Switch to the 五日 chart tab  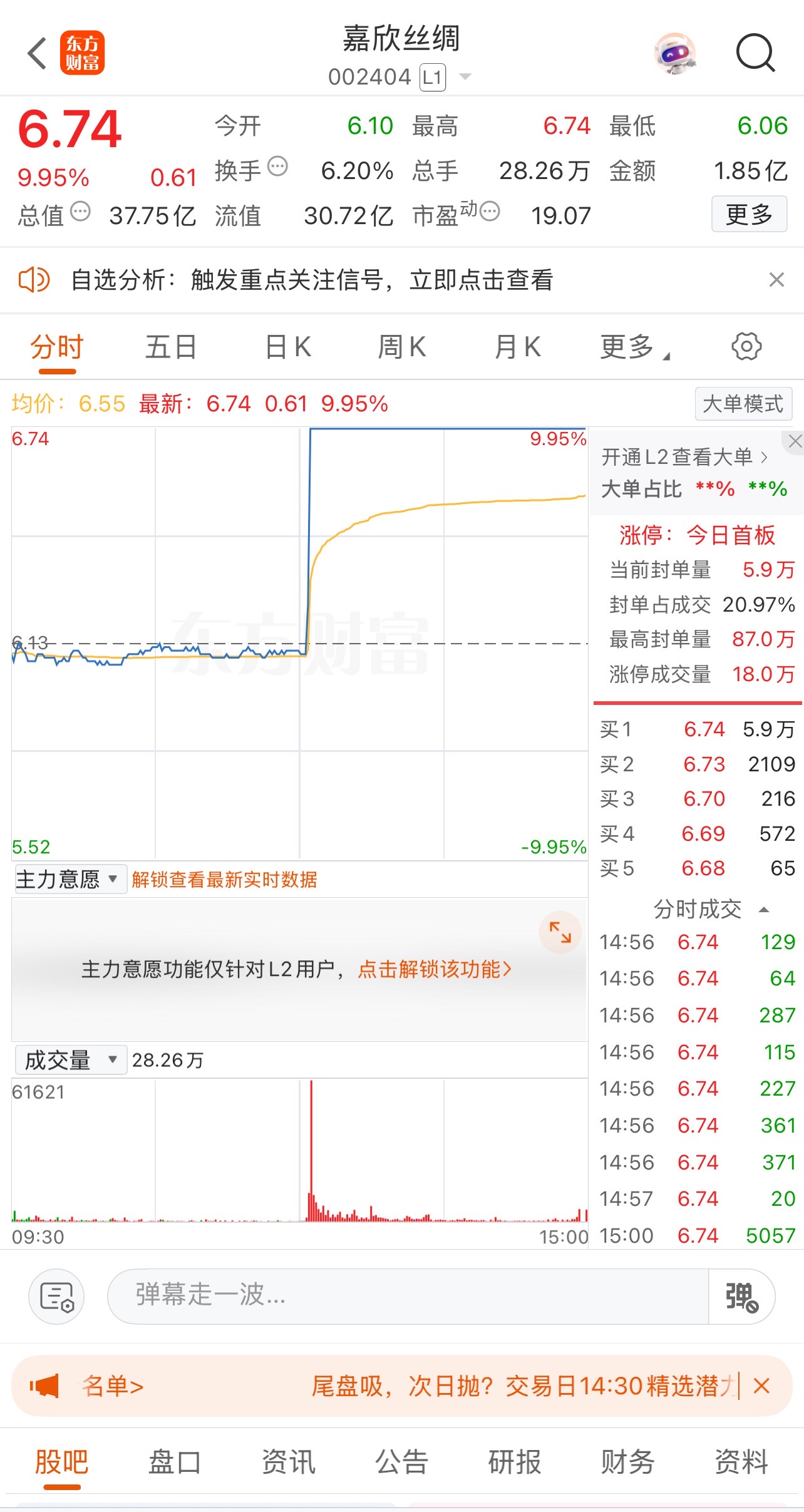(171, 347)
